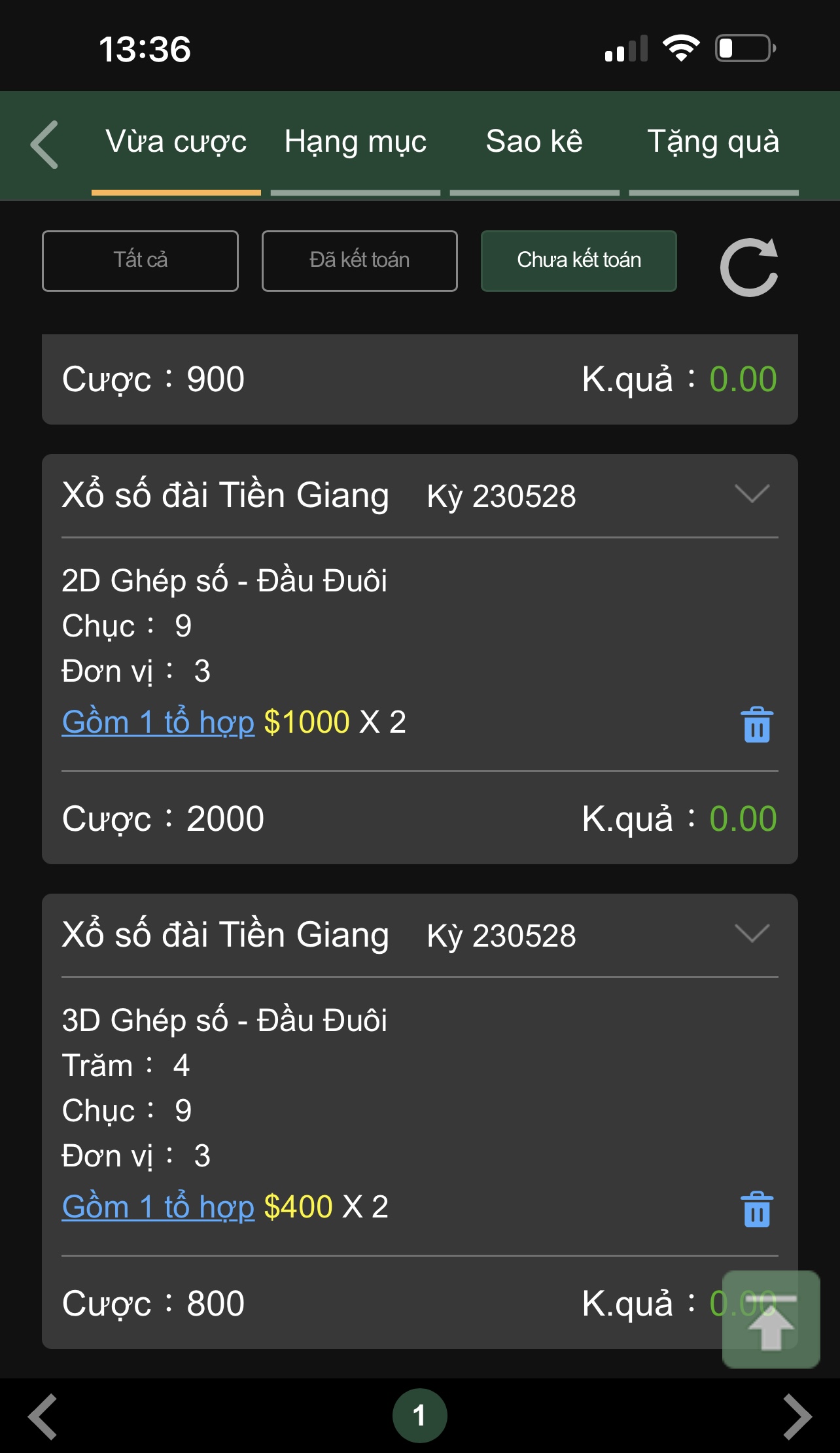Image resolution: width=840 pixels, height=1453 pixels.
Task: Collapse the 2D Ghép số bet card
Action: 752,494
